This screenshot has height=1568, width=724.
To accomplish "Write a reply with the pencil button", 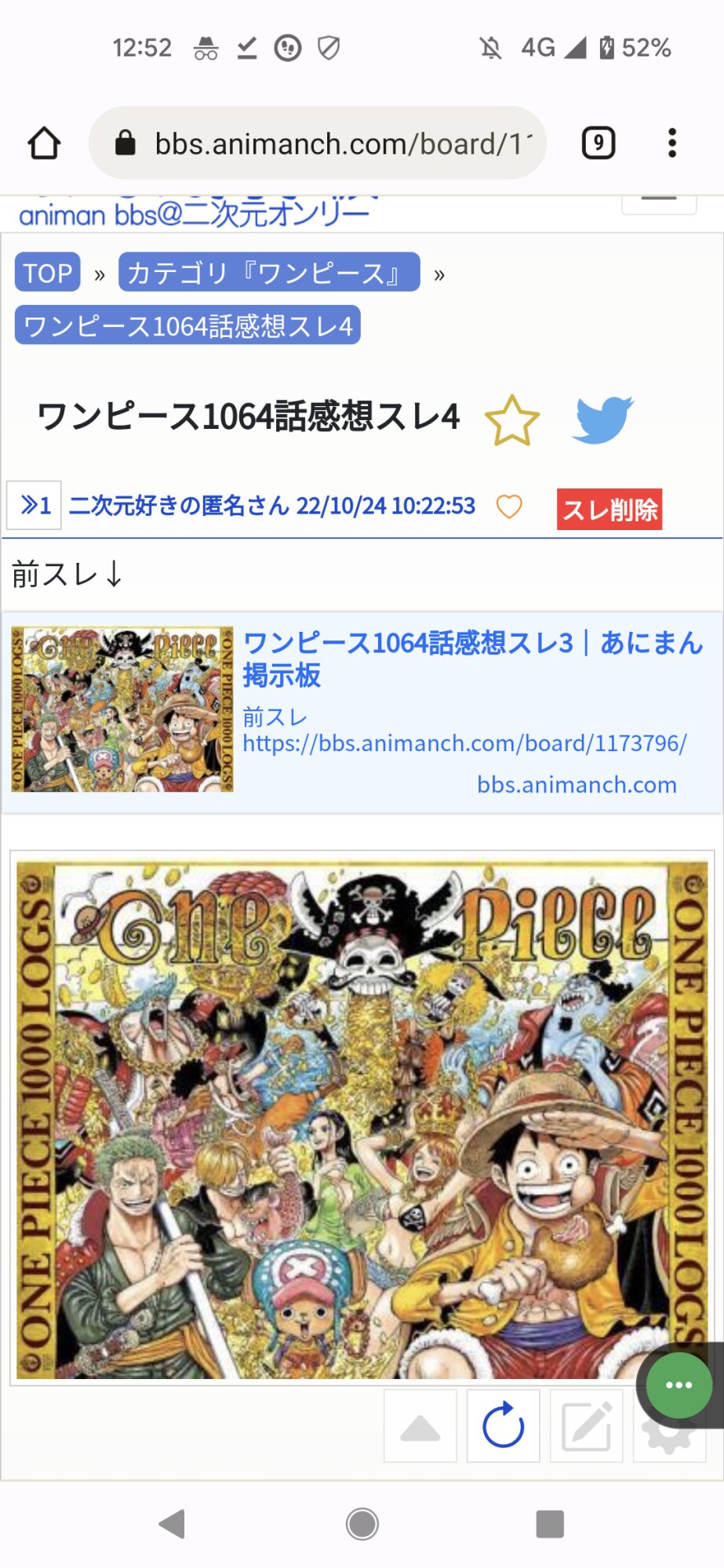I will point(587,1426).
